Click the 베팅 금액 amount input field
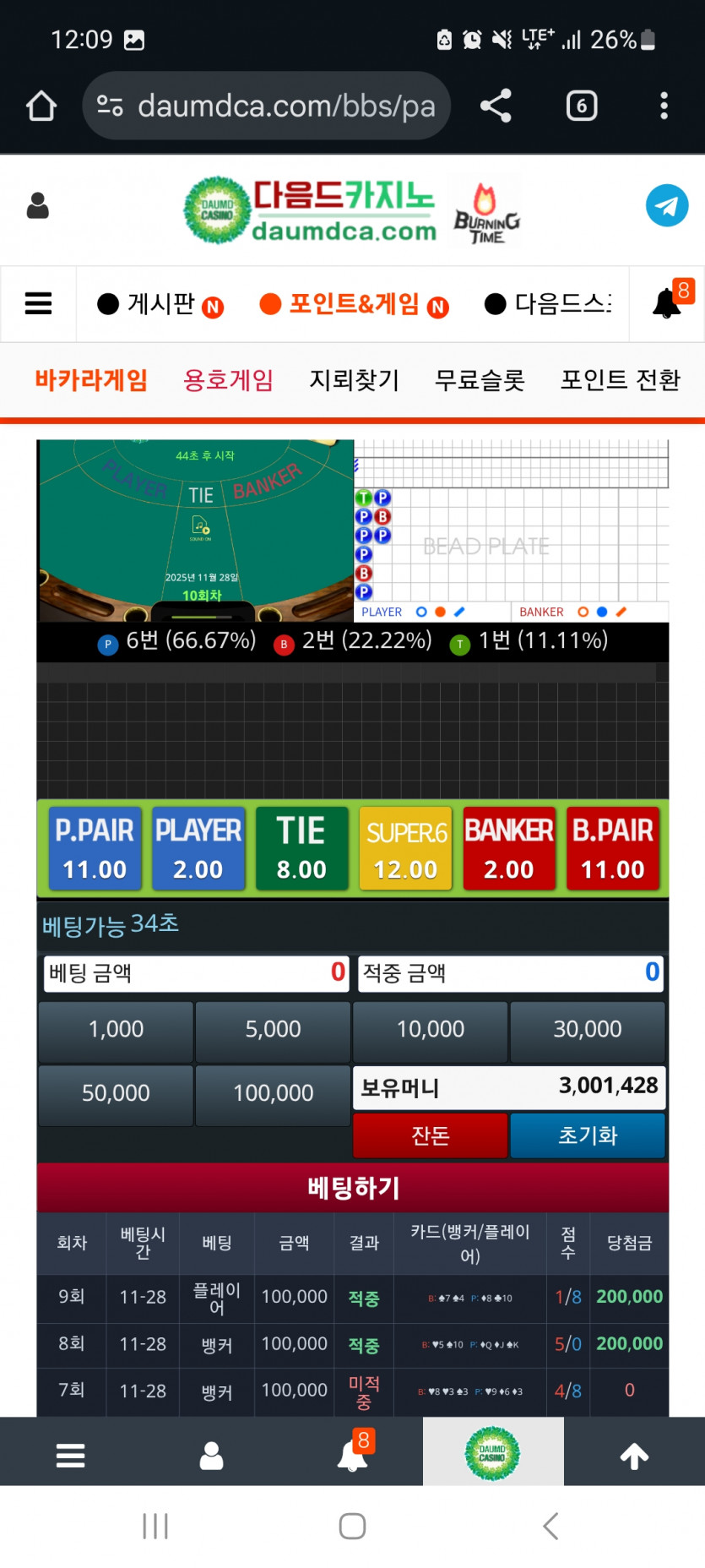 click(194, 973)
